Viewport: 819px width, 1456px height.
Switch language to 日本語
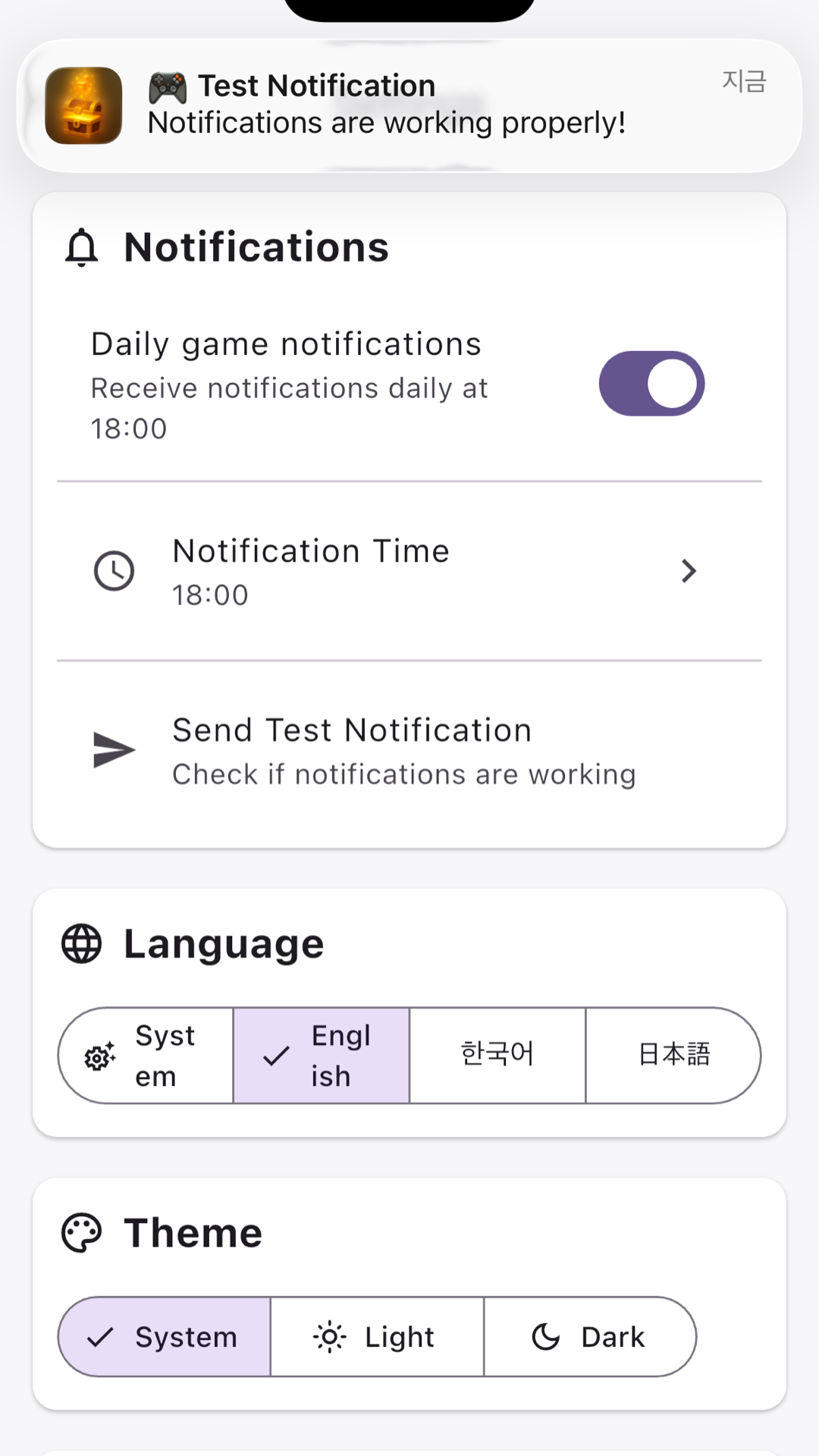click(673, 1056)
